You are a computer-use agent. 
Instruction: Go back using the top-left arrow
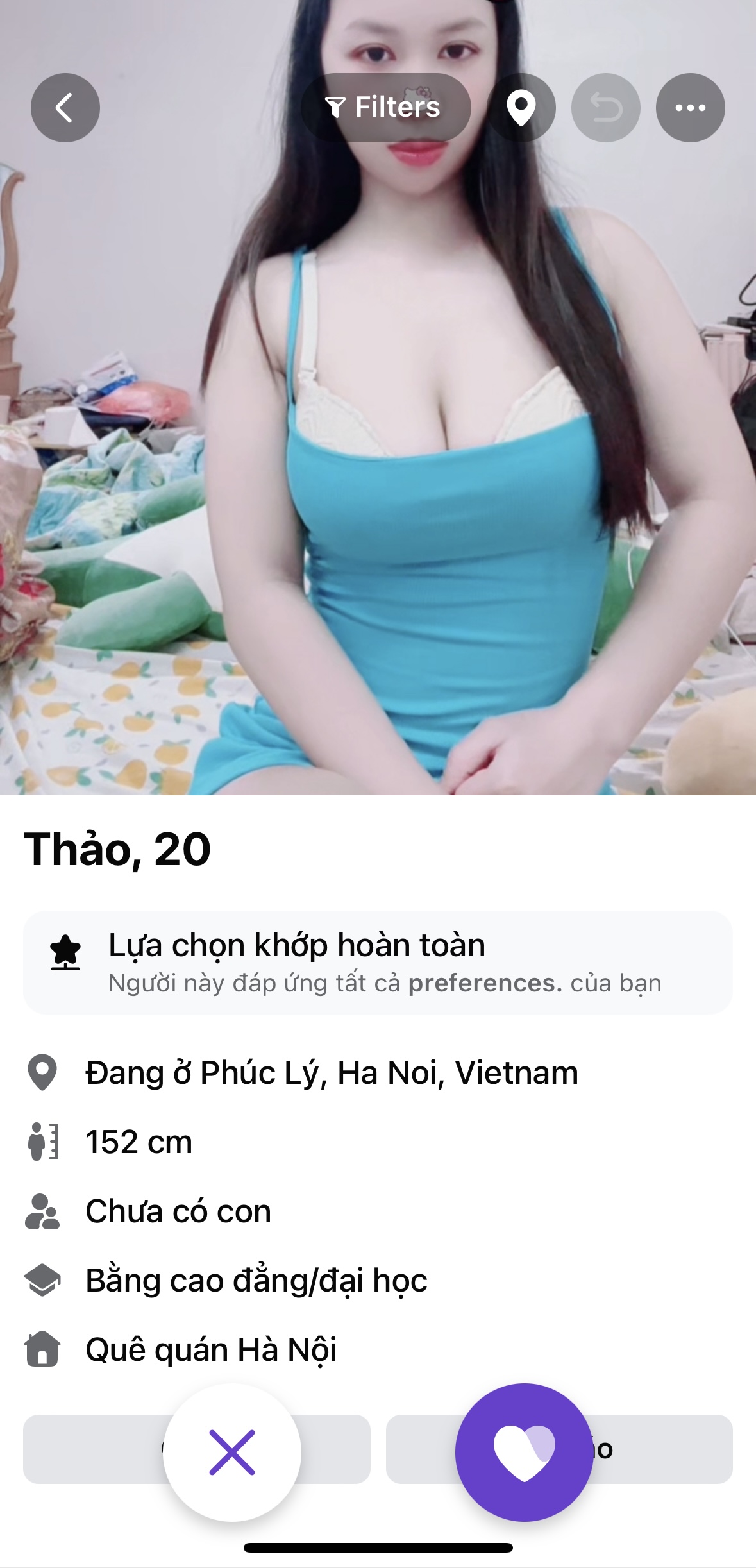pos(65,108)
